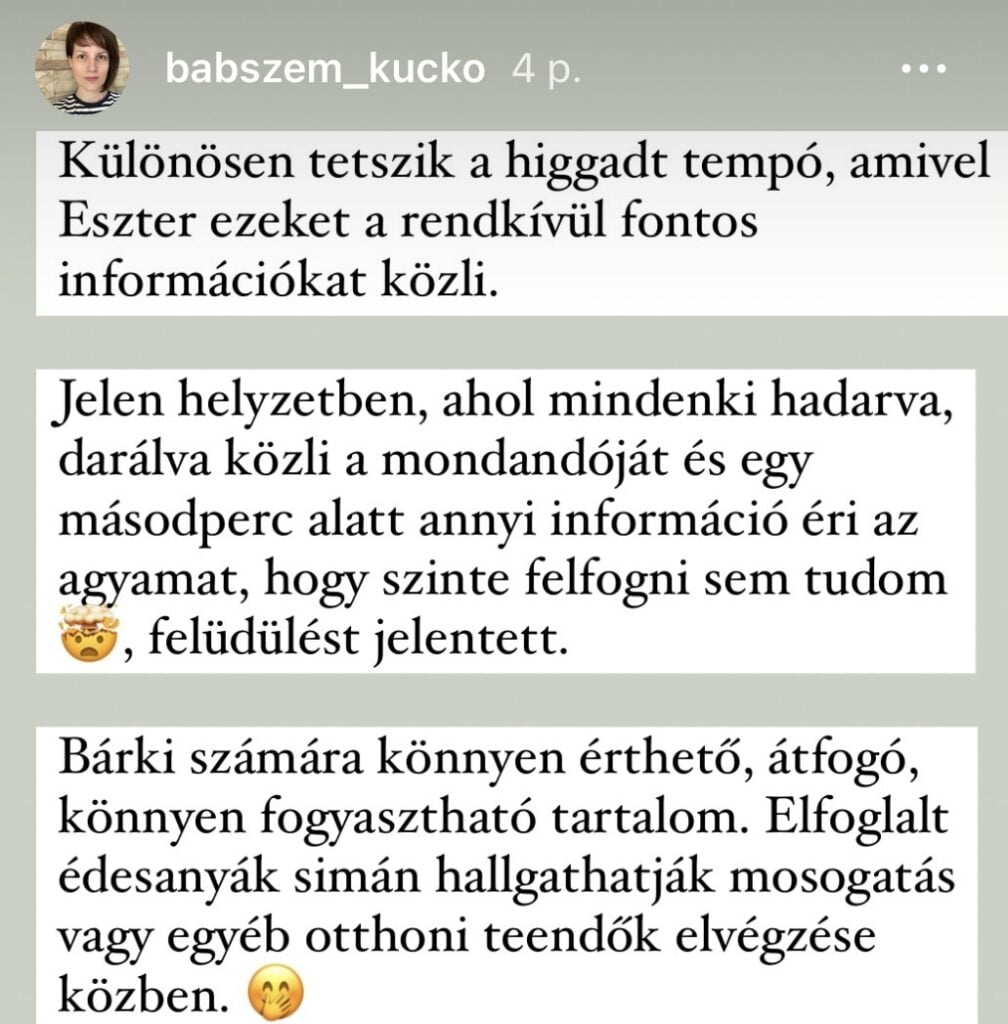This screenshot has height=1024, width=1008.
Task: Open babszem_kucko's profile picture
Action: coord(82,67)
